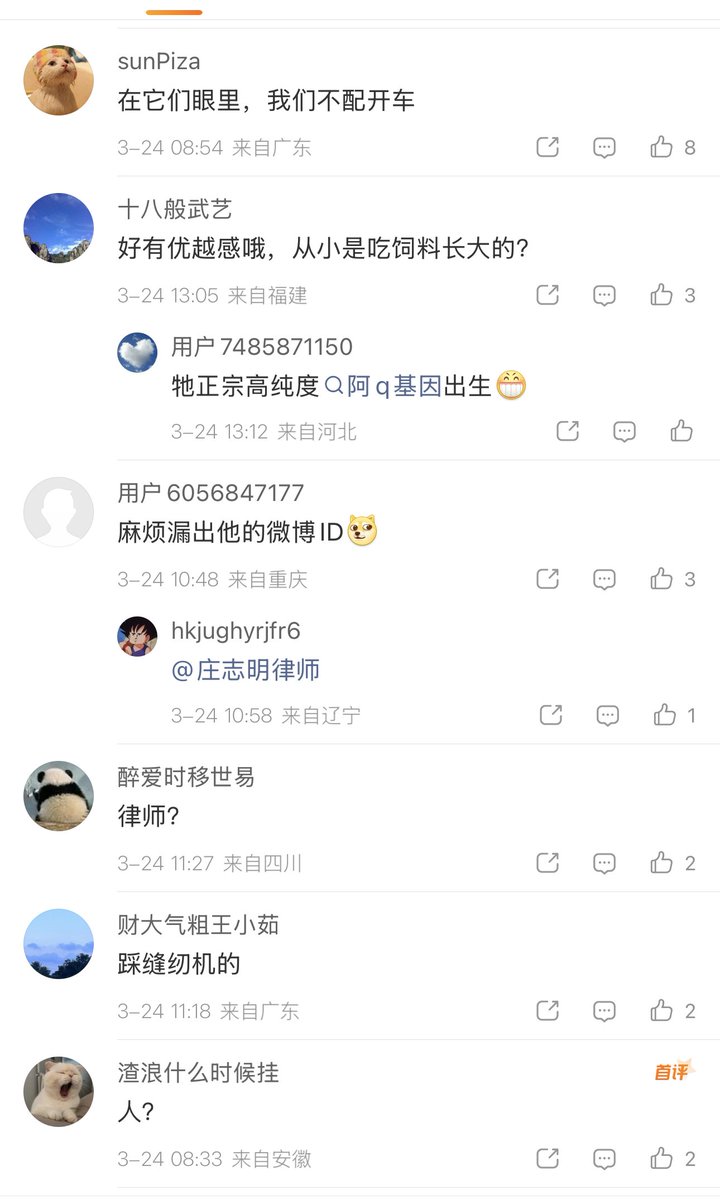Reply to 用户6056847177's comment
Image resolution: width=720 pixels, height=1200 pixels.
click(604, 579)
